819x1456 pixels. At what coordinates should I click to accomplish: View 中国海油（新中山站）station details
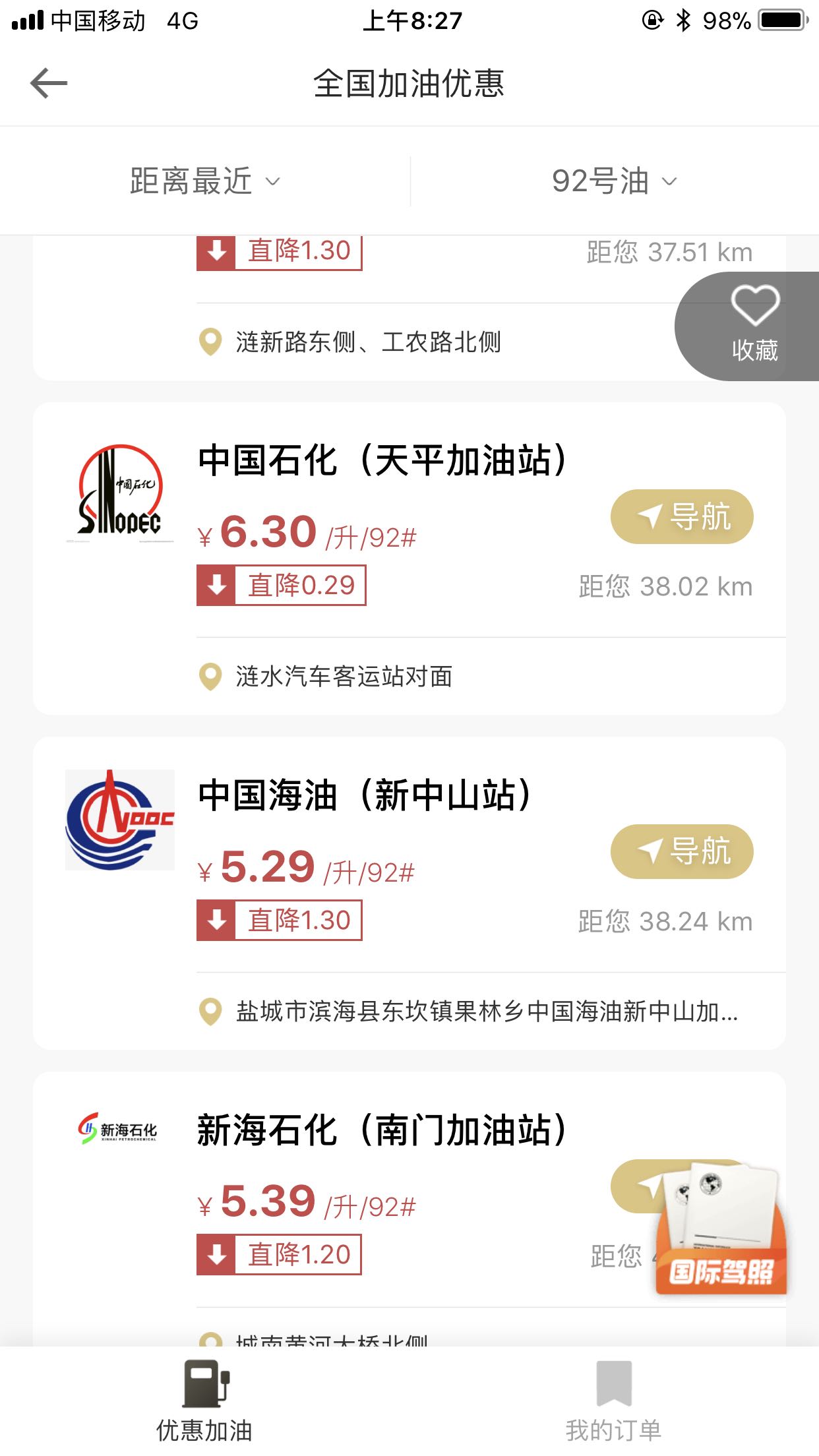pos(365,795)
